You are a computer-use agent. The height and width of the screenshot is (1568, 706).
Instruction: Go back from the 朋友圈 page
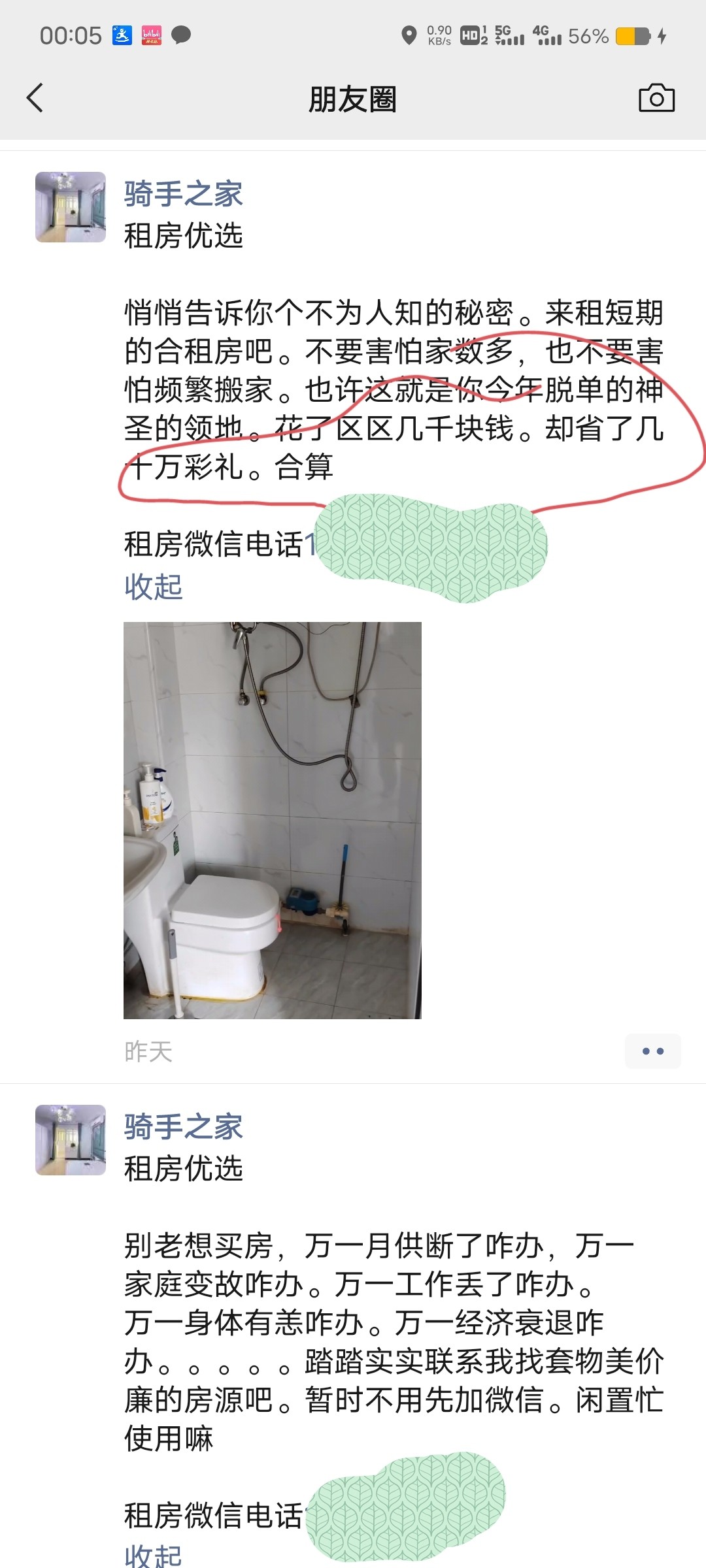tap(35, 98)
